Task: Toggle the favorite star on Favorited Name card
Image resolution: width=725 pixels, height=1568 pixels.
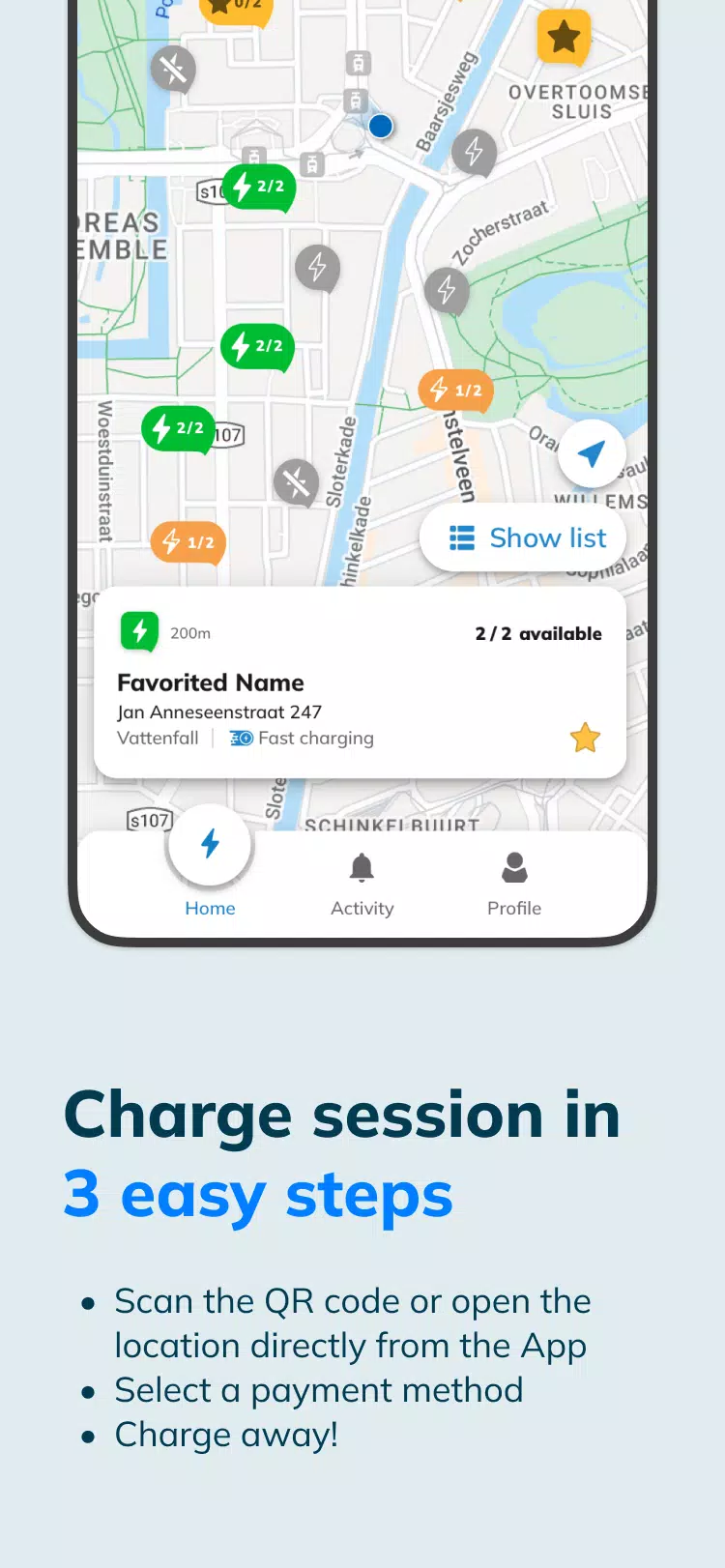Action: 584,738
